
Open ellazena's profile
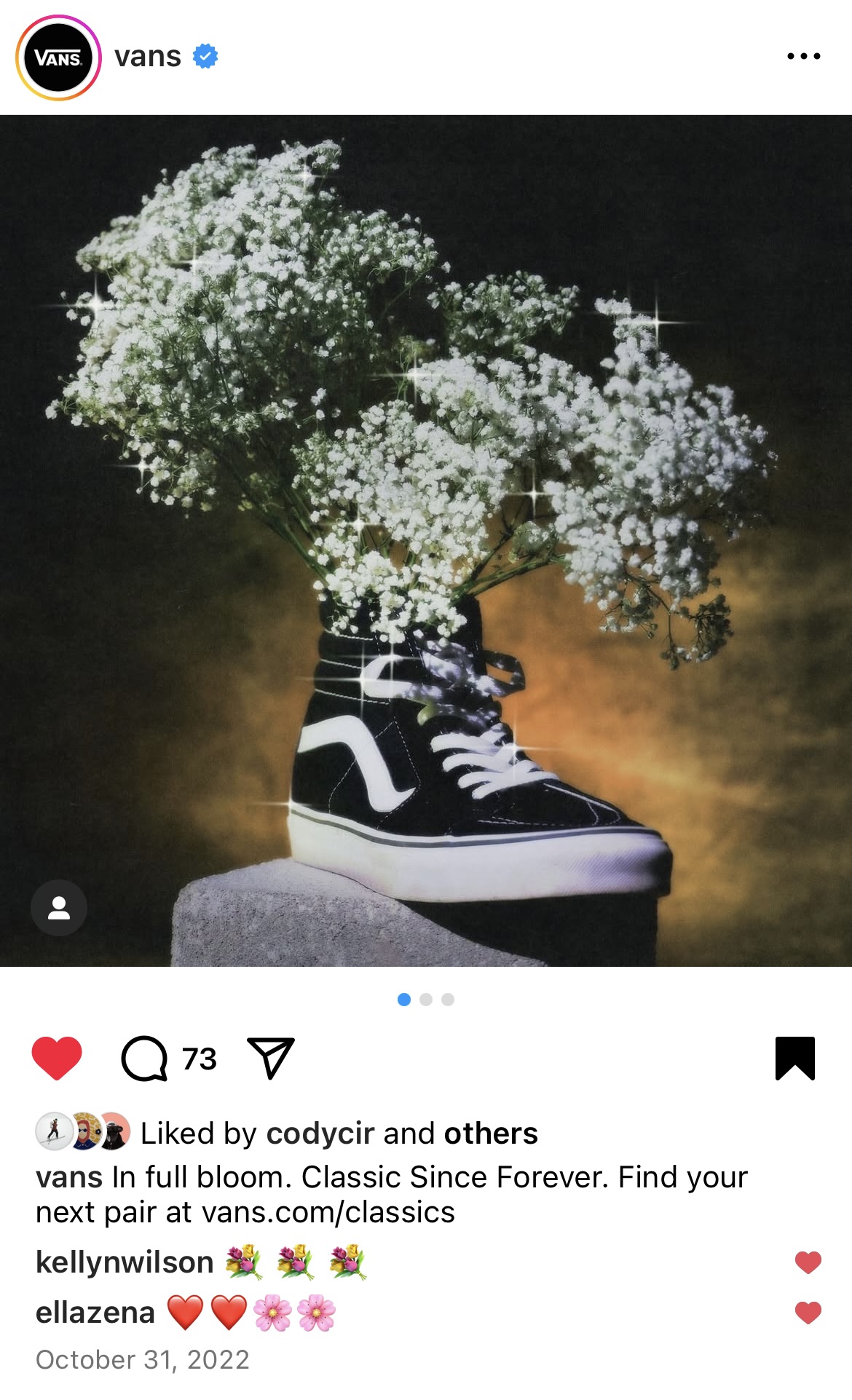pos(95,1313)
